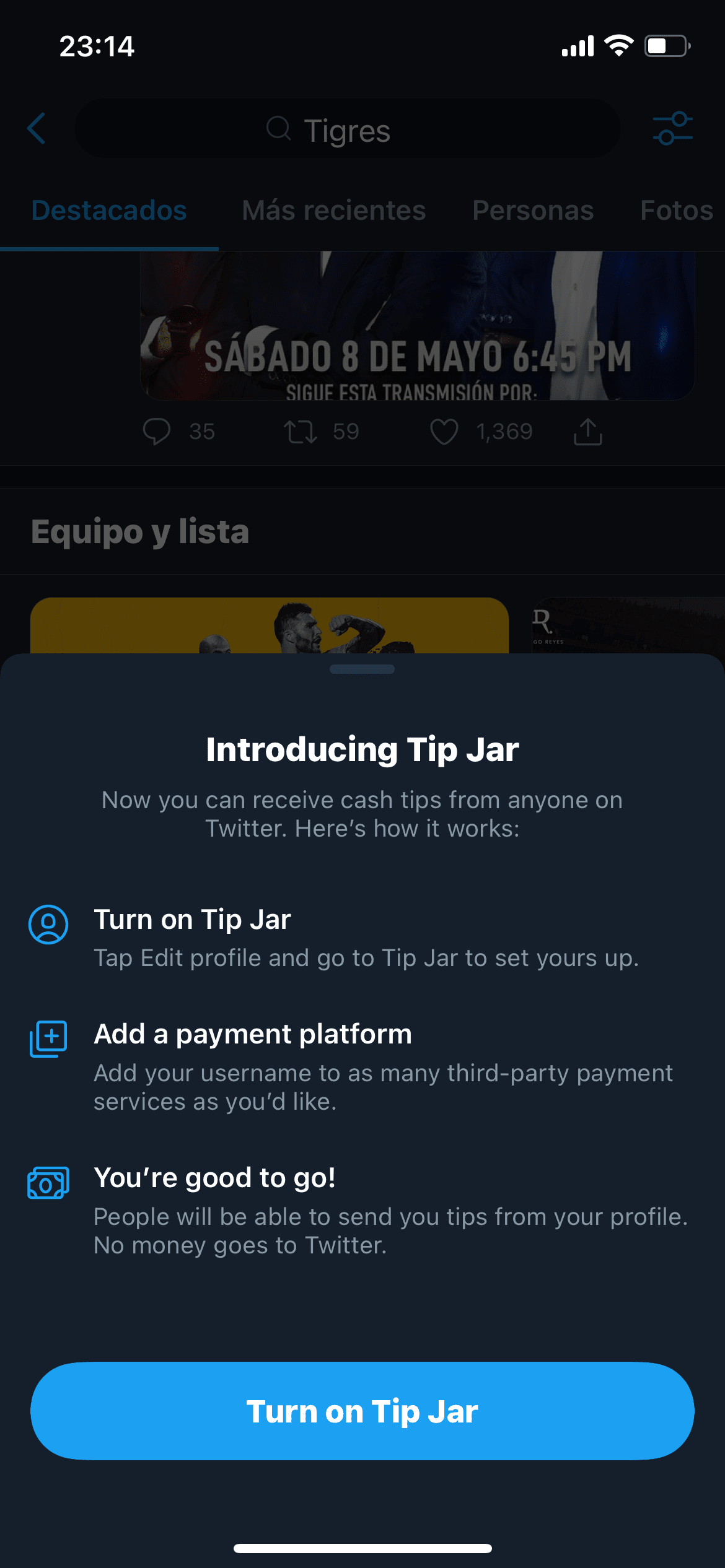Open the Sábado 8 de Mayo tweet image
The width and height of the screenshot is (725, 1568).
[417, 326]
